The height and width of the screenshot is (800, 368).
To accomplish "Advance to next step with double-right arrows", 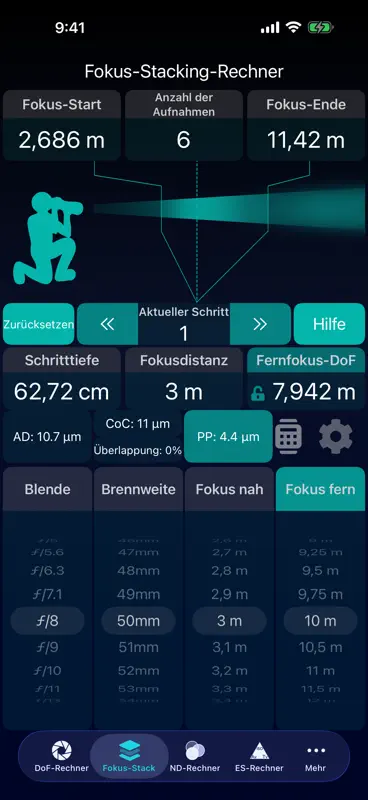I will pyautogui.click(x=260, y=324).
